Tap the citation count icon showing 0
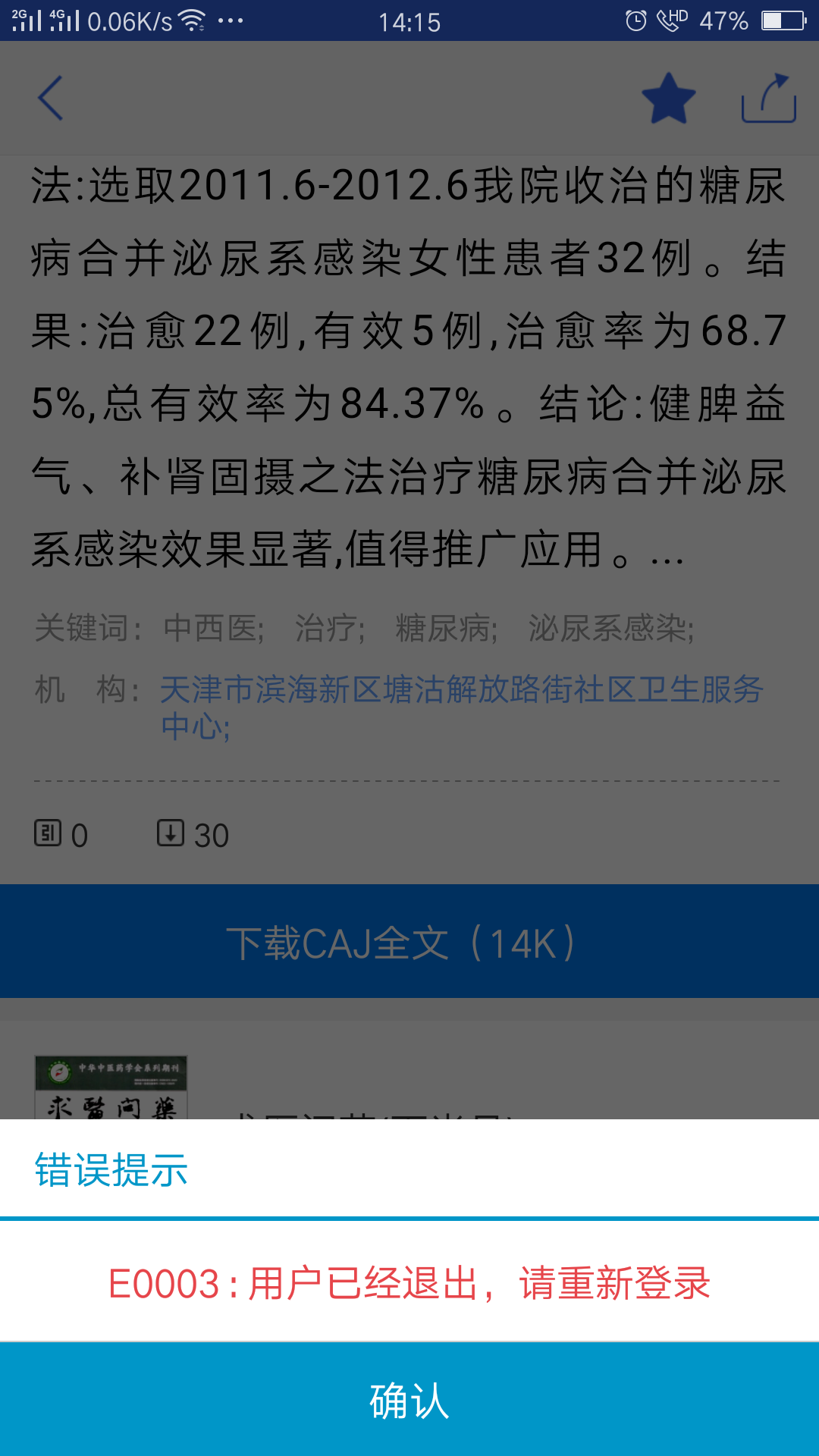The image size is (819, 1456). tap(62, 833)
